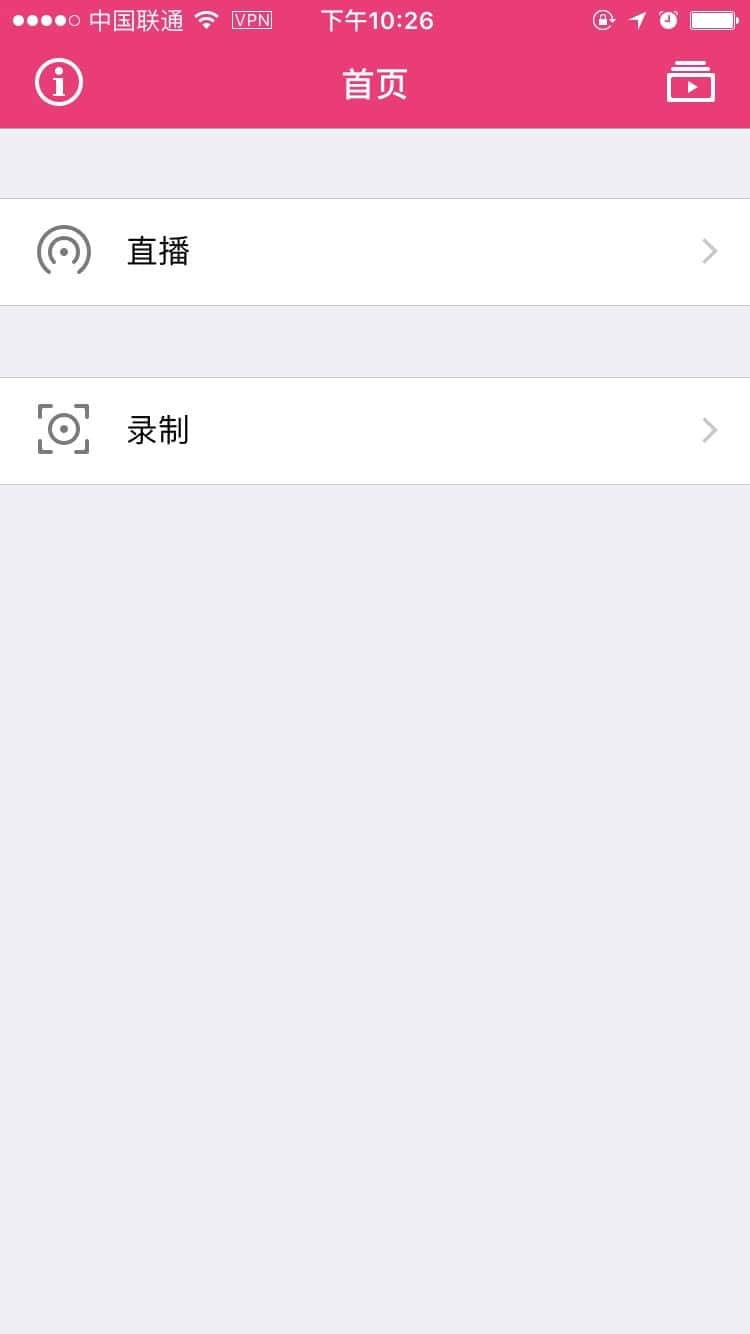Open the 直播 live streaming row
Viewport: 750px width, 1334px height.
[375, 252]
